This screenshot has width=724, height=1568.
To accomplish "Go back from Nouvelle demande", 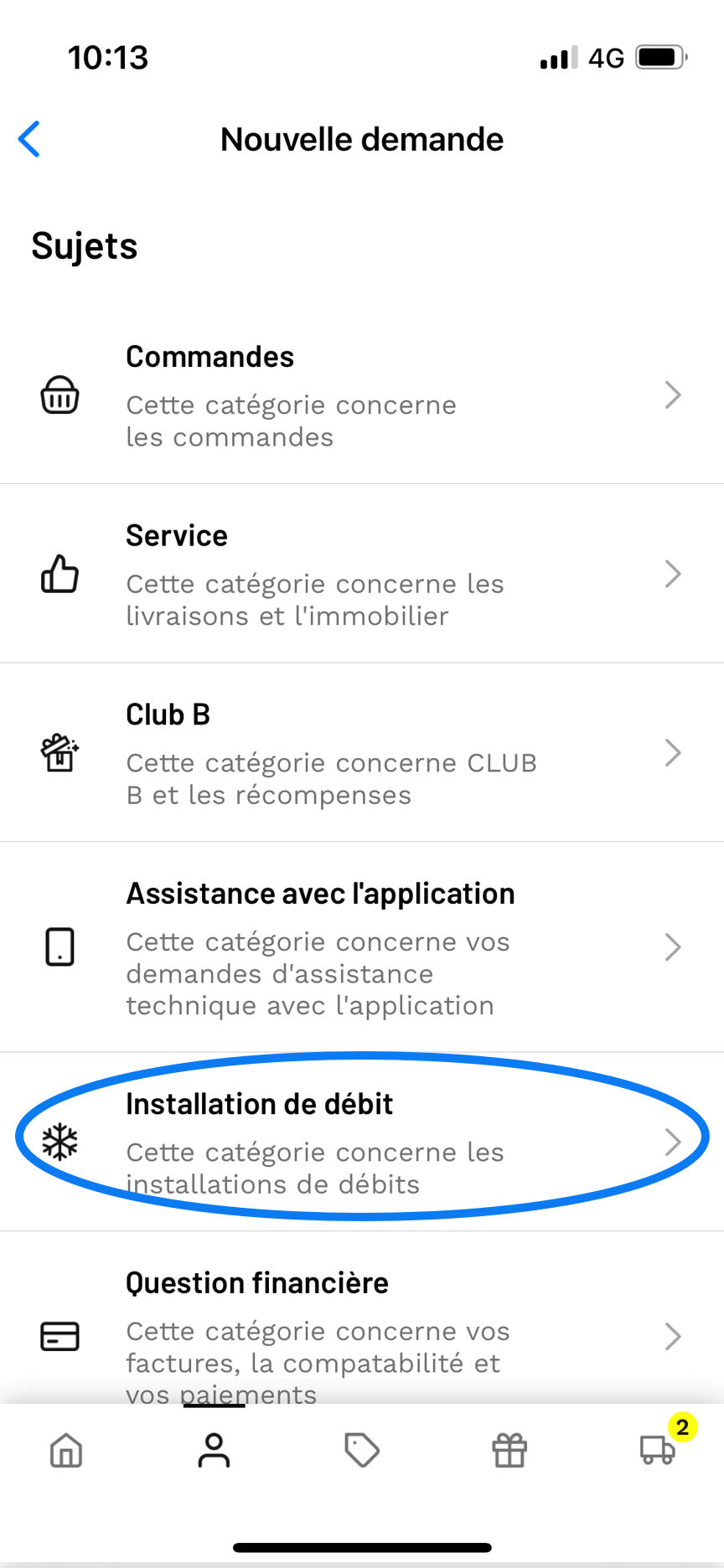I will point(29,139).
